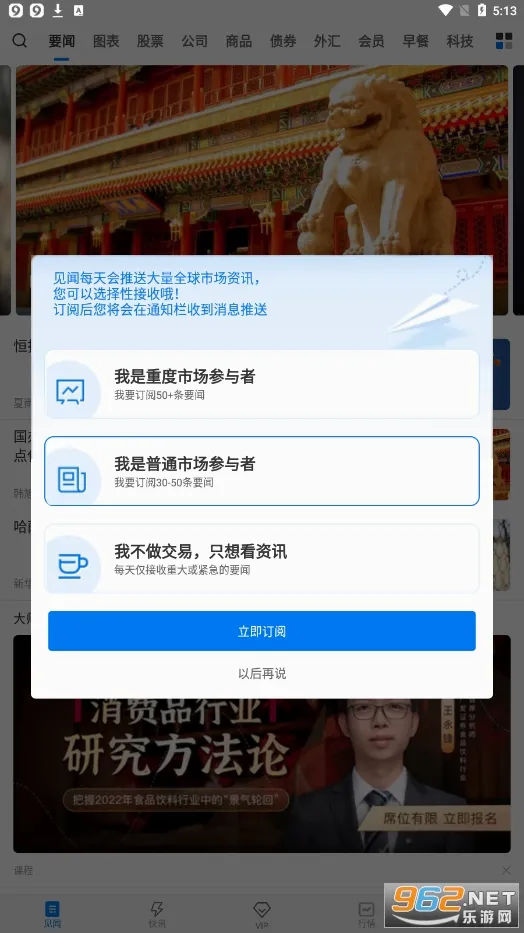Select the 科技 tab
This screenshot has width=524, height=933.
pos(460,41)
